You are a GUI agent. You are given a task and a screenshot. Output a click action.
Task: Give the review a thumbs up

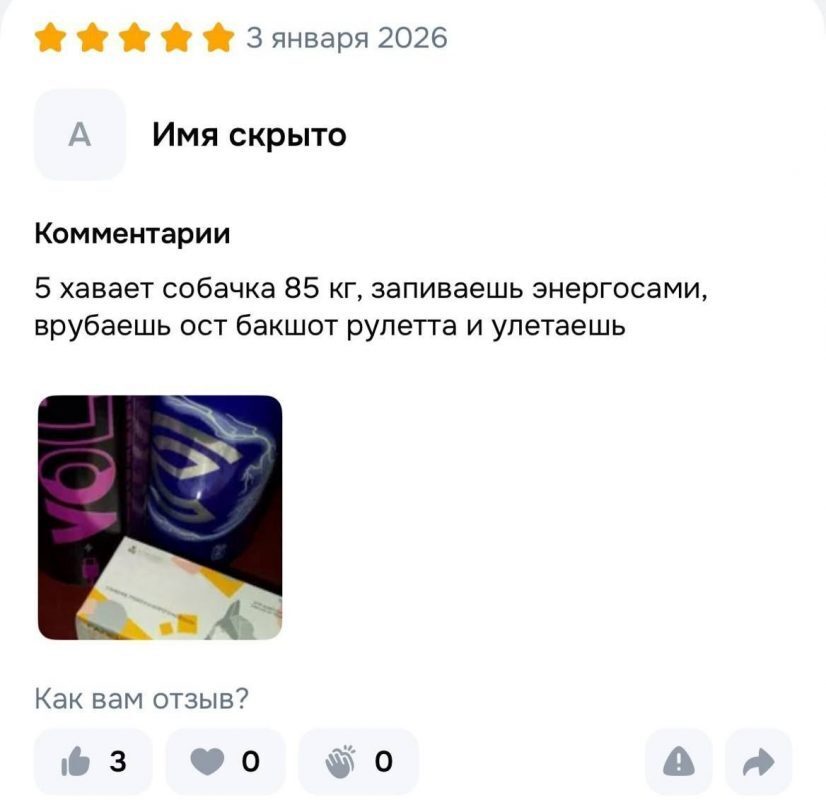tap(93, 762)
